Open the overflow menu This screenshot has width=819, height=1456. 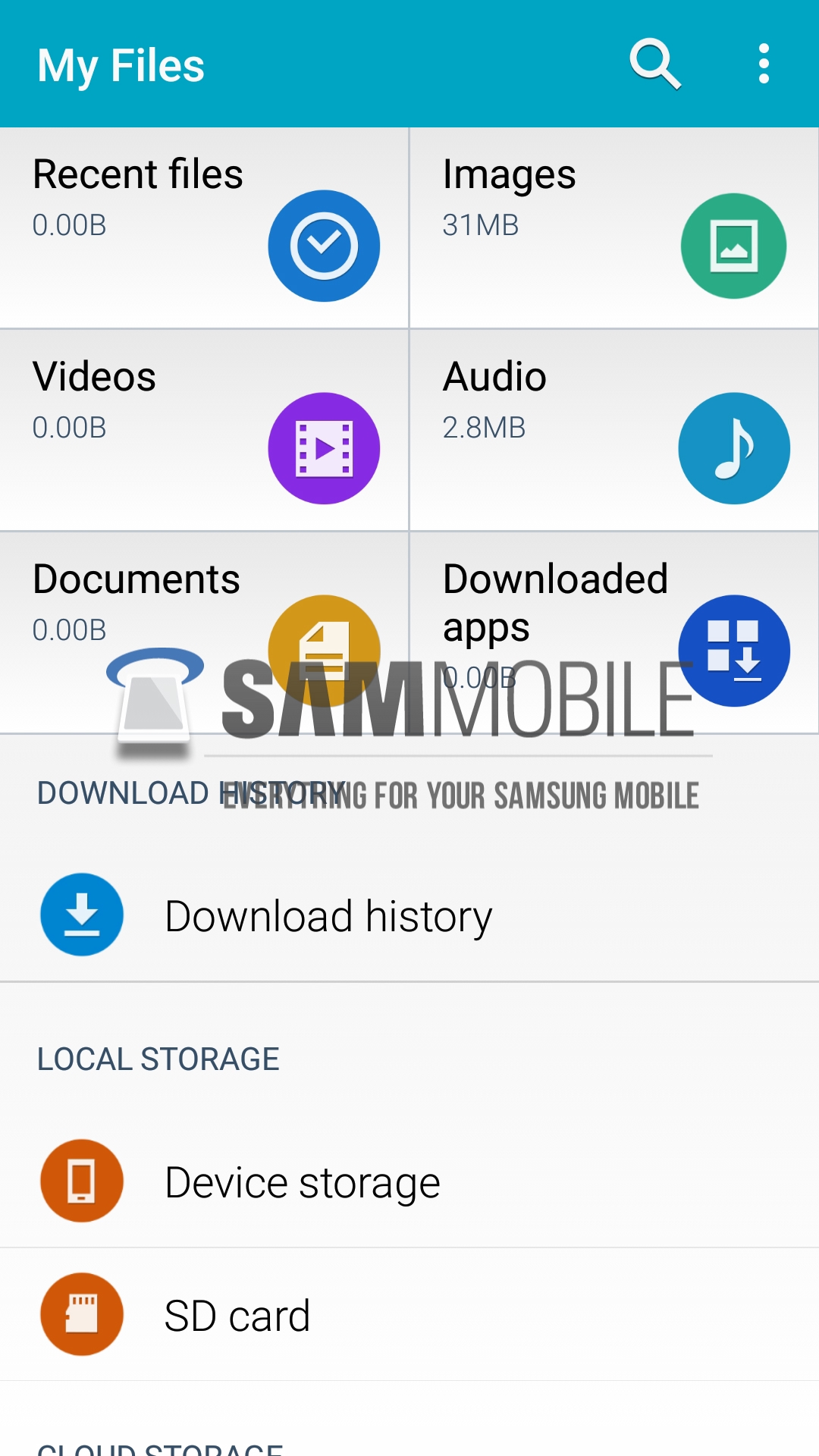764,64
